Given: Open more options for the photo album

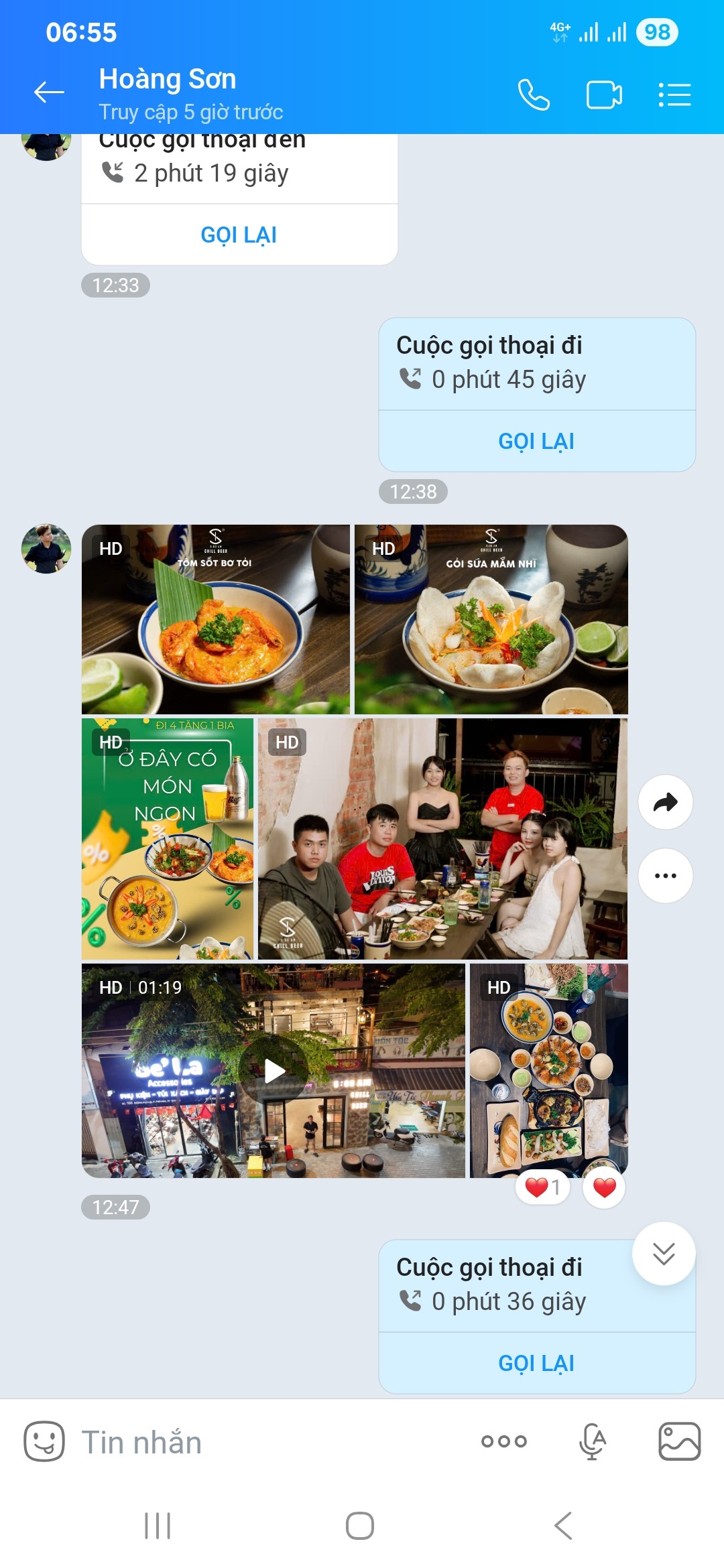Looking at the screenshot, I should pos(665,876).
